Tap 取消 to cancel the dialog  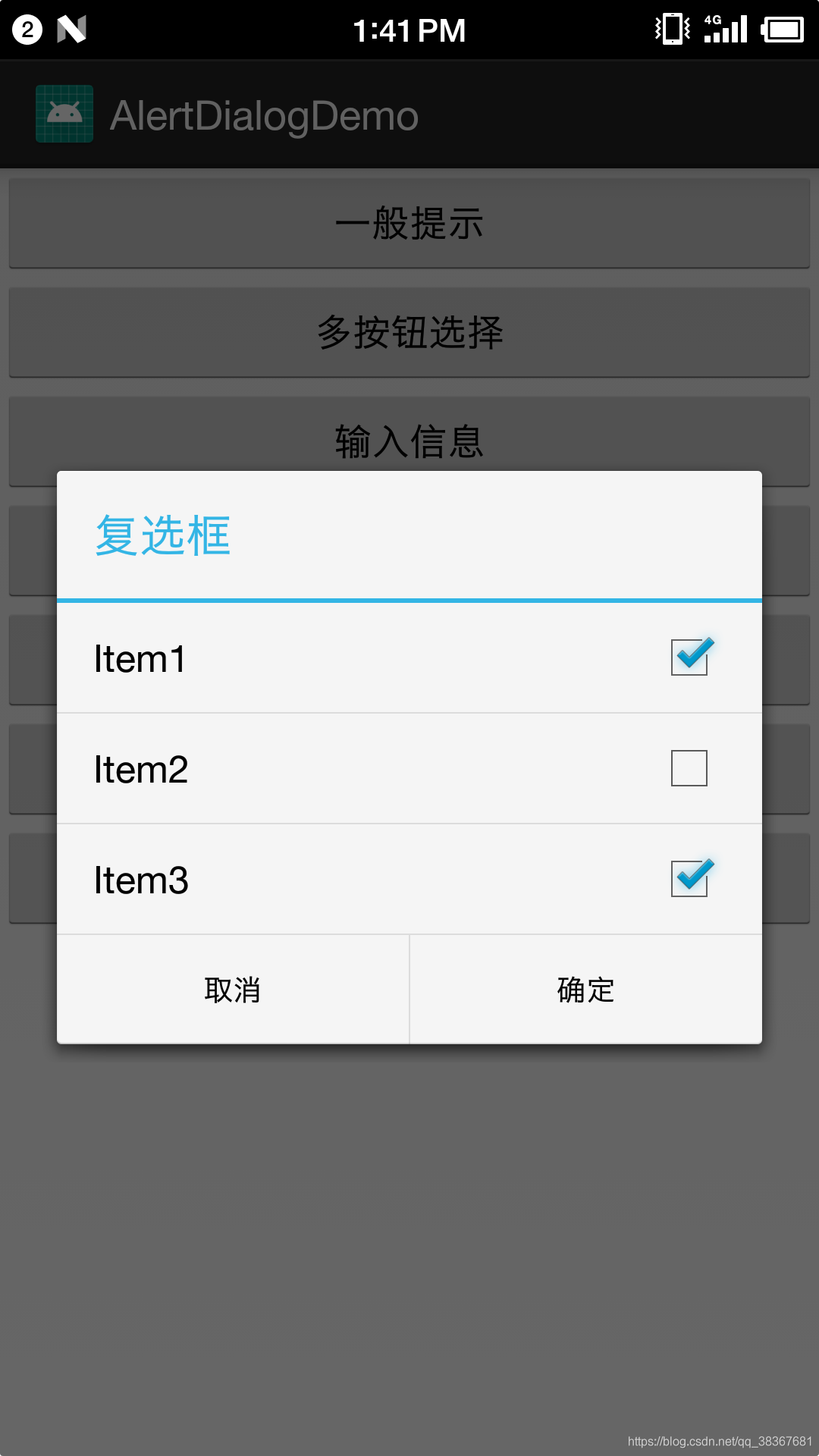point(233,990)
